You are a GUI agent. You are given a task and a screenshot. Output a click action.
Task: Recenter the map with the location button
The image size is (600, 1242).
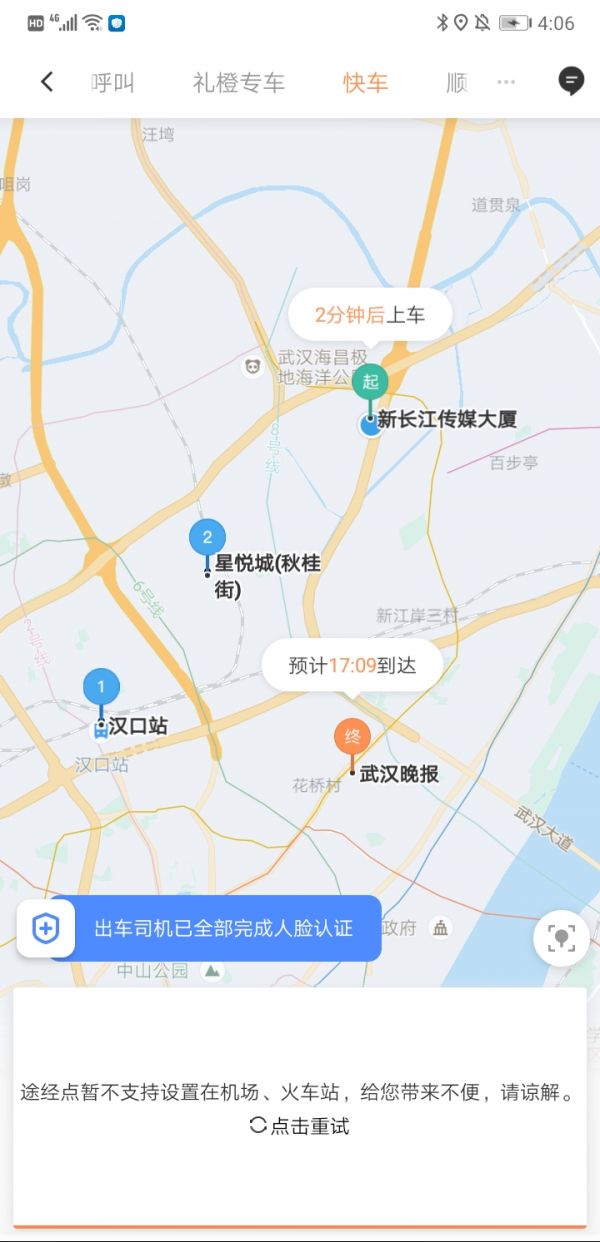click(x=561, y=937)
